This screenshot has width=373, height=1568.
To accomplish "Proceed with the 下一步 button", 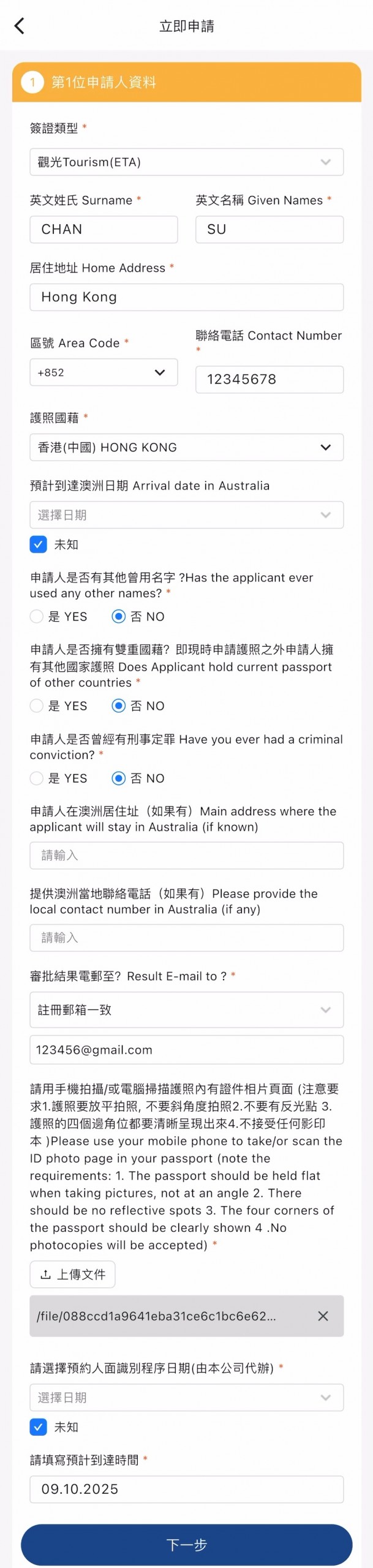I will (186, 1545).
